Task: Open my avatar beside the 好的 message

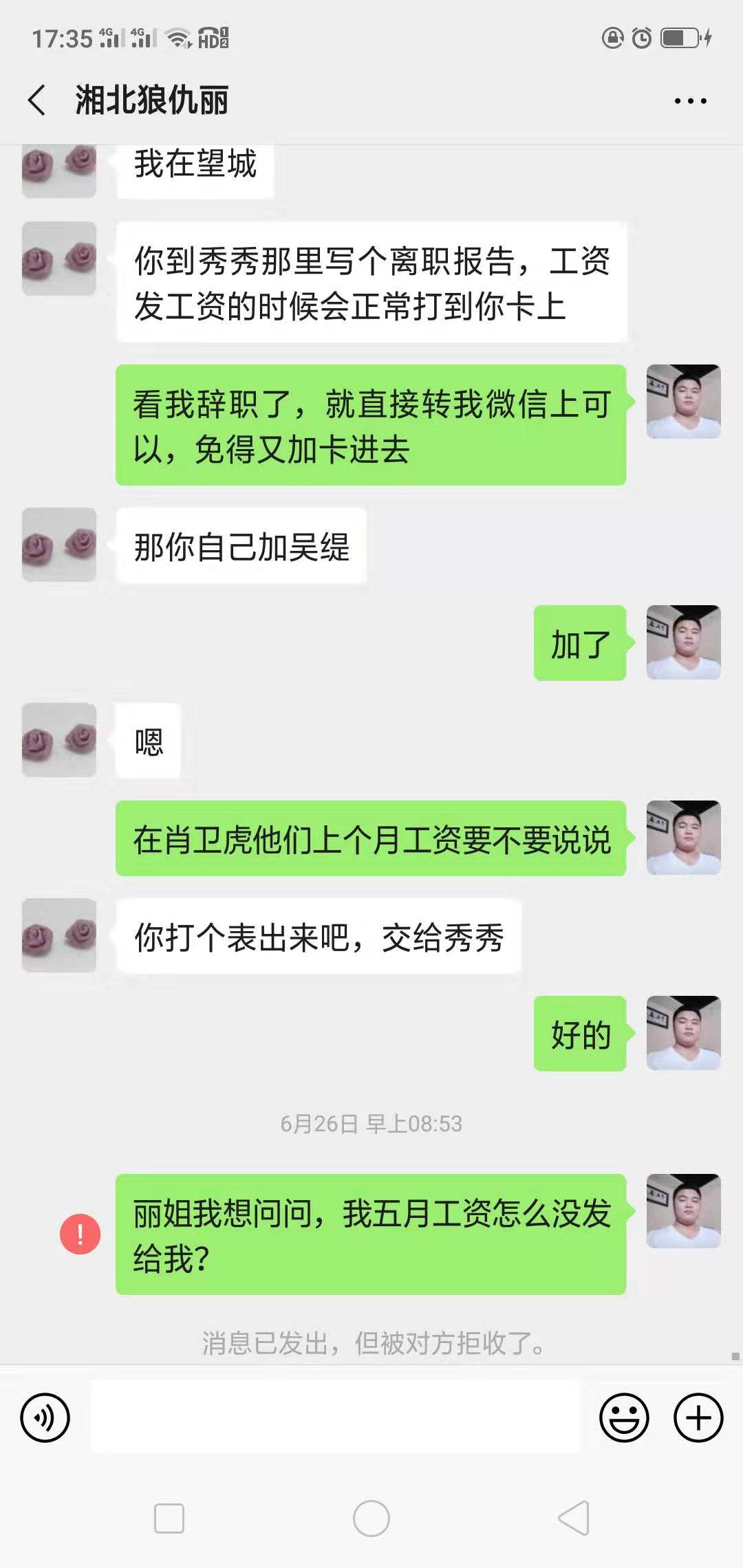Action: tap(683, 1033)
